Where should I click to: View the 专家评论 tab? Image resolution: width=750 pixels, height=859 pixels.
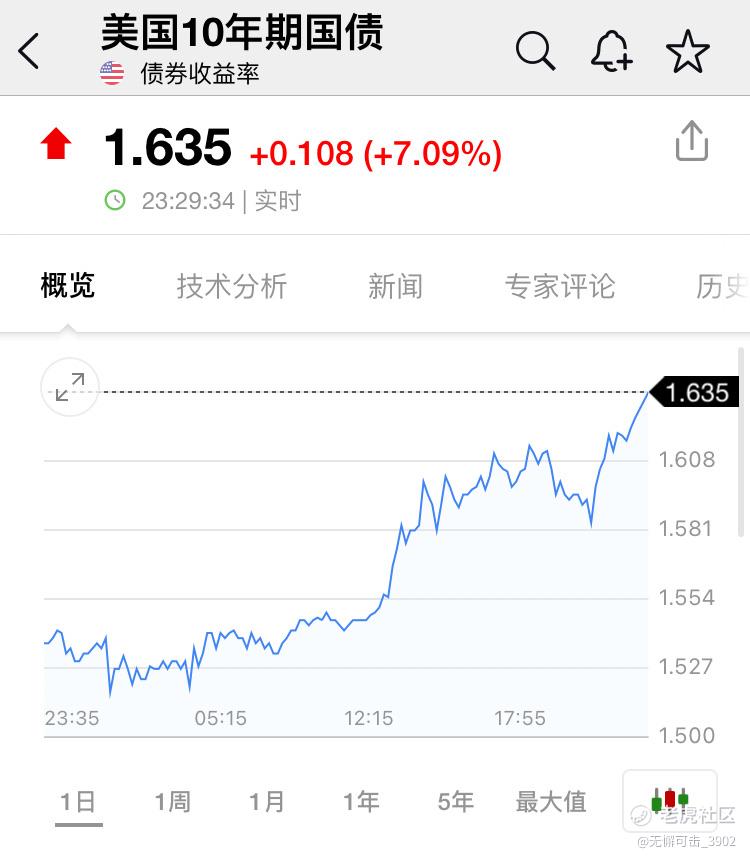[x=560, y=286]
